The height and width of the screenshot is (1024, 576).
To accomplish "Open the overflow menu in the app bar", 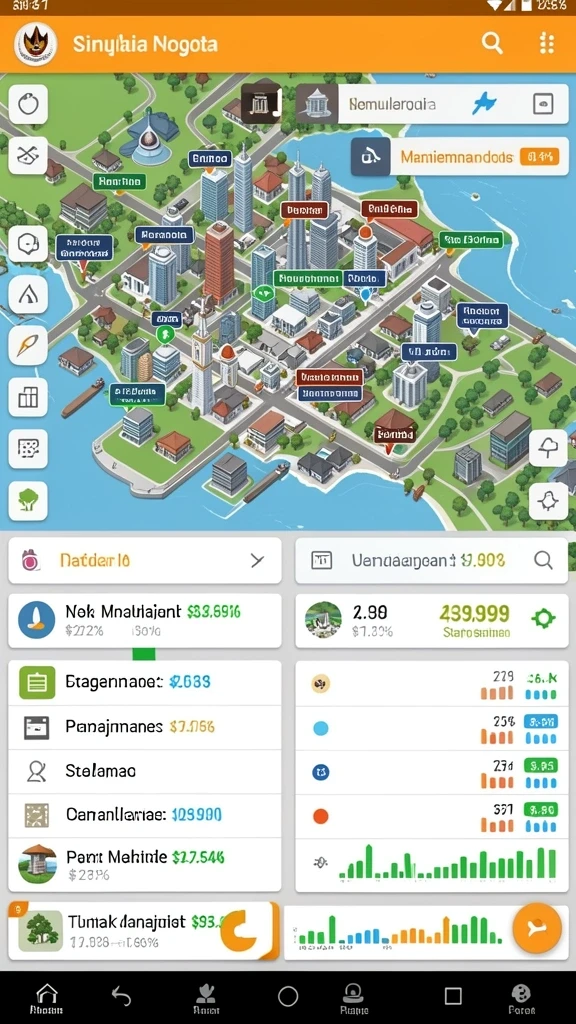I will (x=547, y=44).
